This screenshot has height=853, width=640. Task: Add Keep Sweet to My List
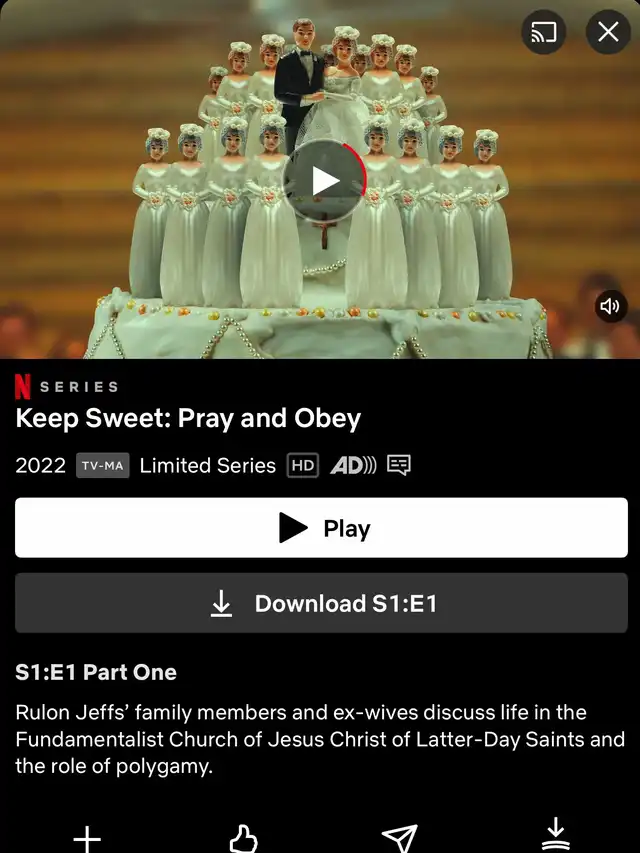[87, 837]
